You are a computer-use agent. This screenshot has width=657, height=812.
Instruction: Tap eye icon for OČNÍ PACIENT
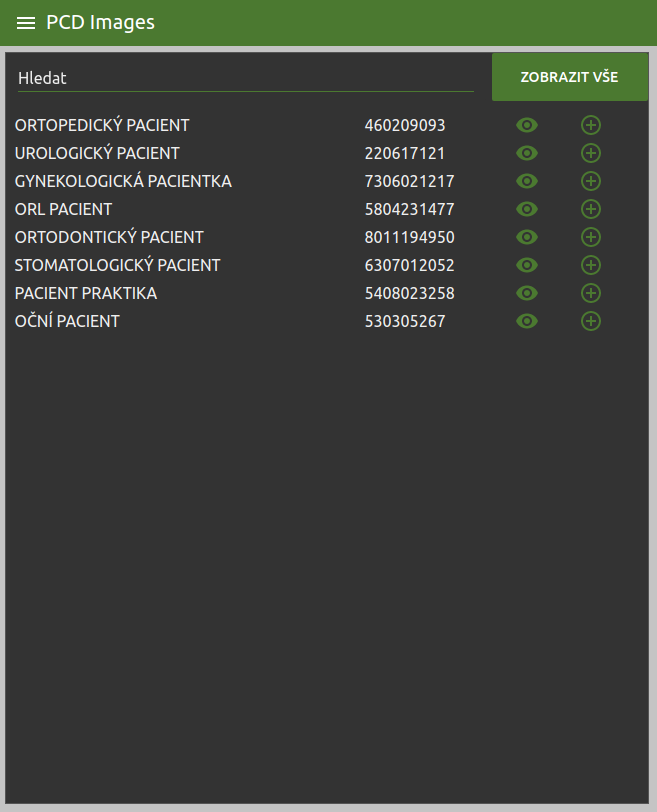527,321
